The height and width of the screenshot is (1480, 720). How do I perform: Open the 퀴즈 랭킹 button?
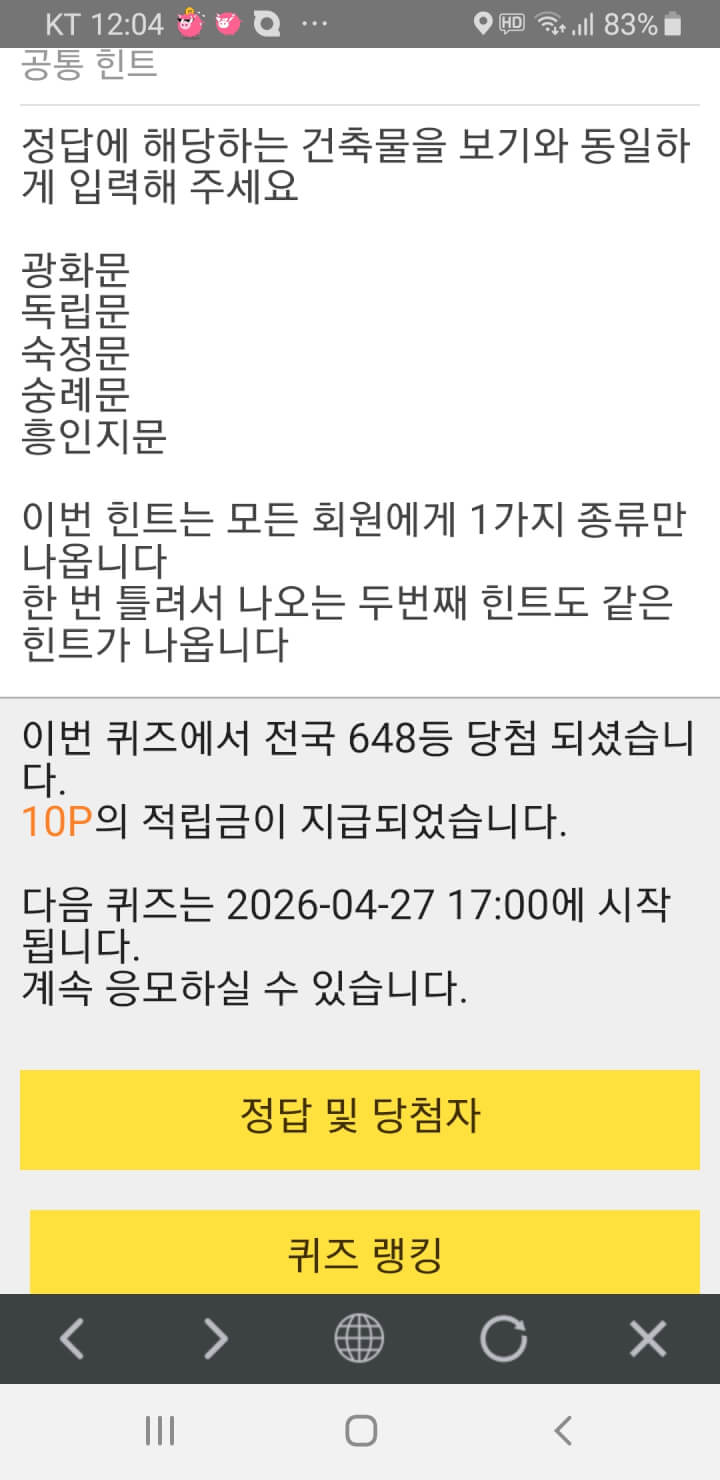click(364, 1252)
